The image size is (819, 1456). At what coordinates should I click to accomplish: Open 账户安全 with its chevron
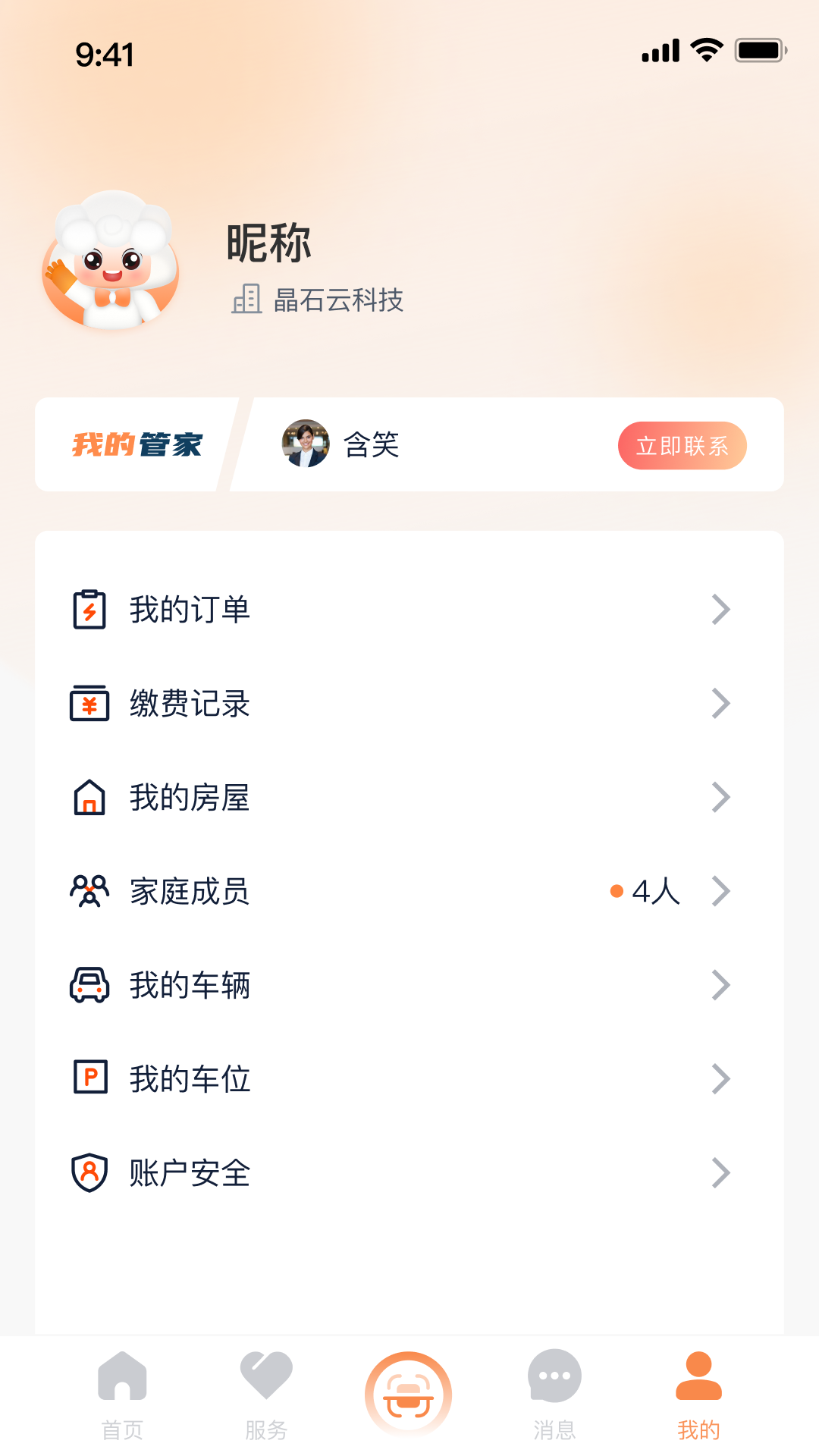pos(720,1173)
